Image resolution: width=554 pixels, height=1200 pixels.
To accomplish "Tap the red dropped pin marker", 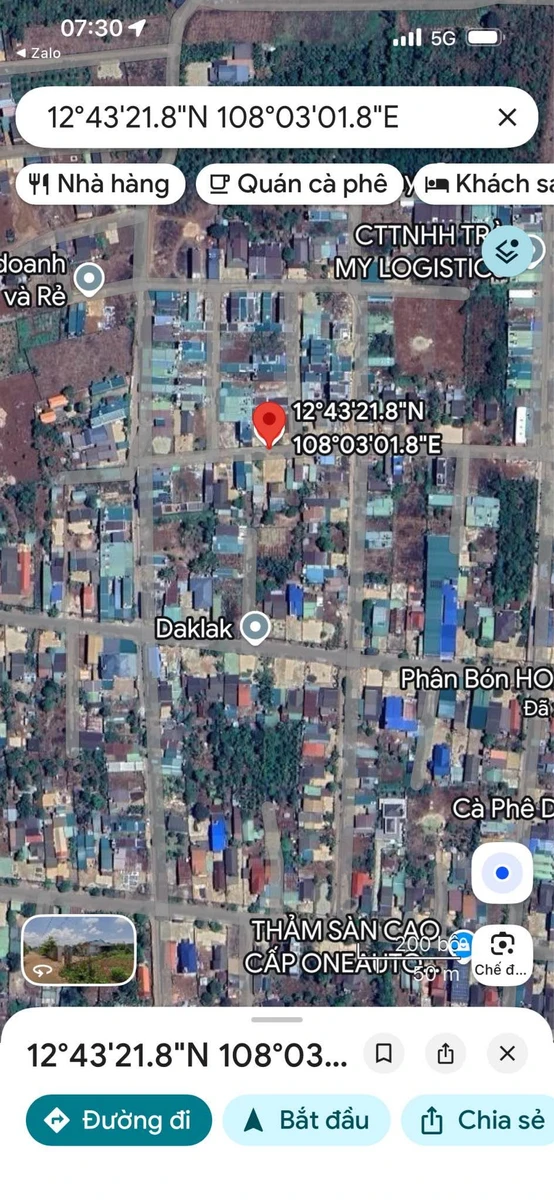I will [x=268, y=426].
